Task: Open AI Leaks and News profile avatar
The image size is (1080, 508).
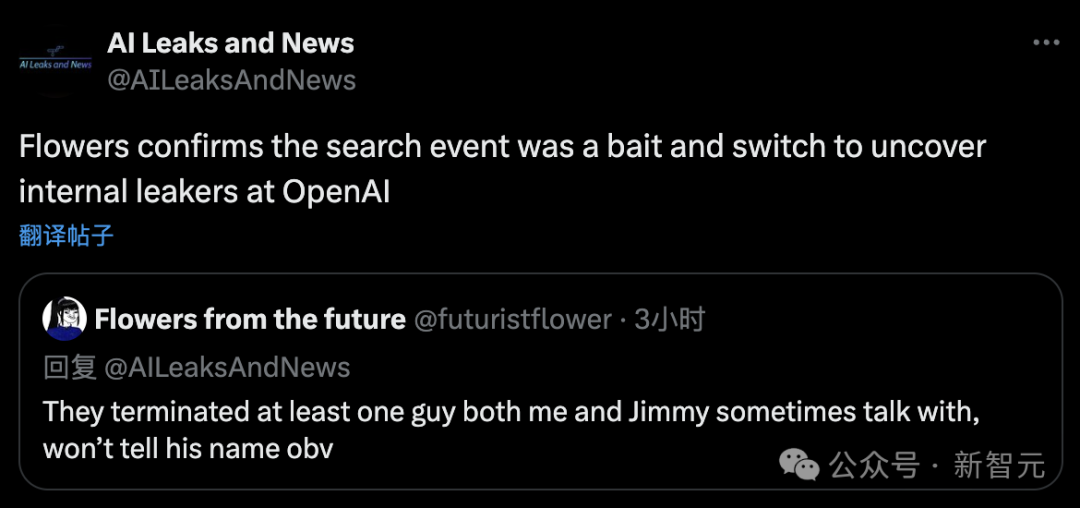Action: tap(55, 61)
